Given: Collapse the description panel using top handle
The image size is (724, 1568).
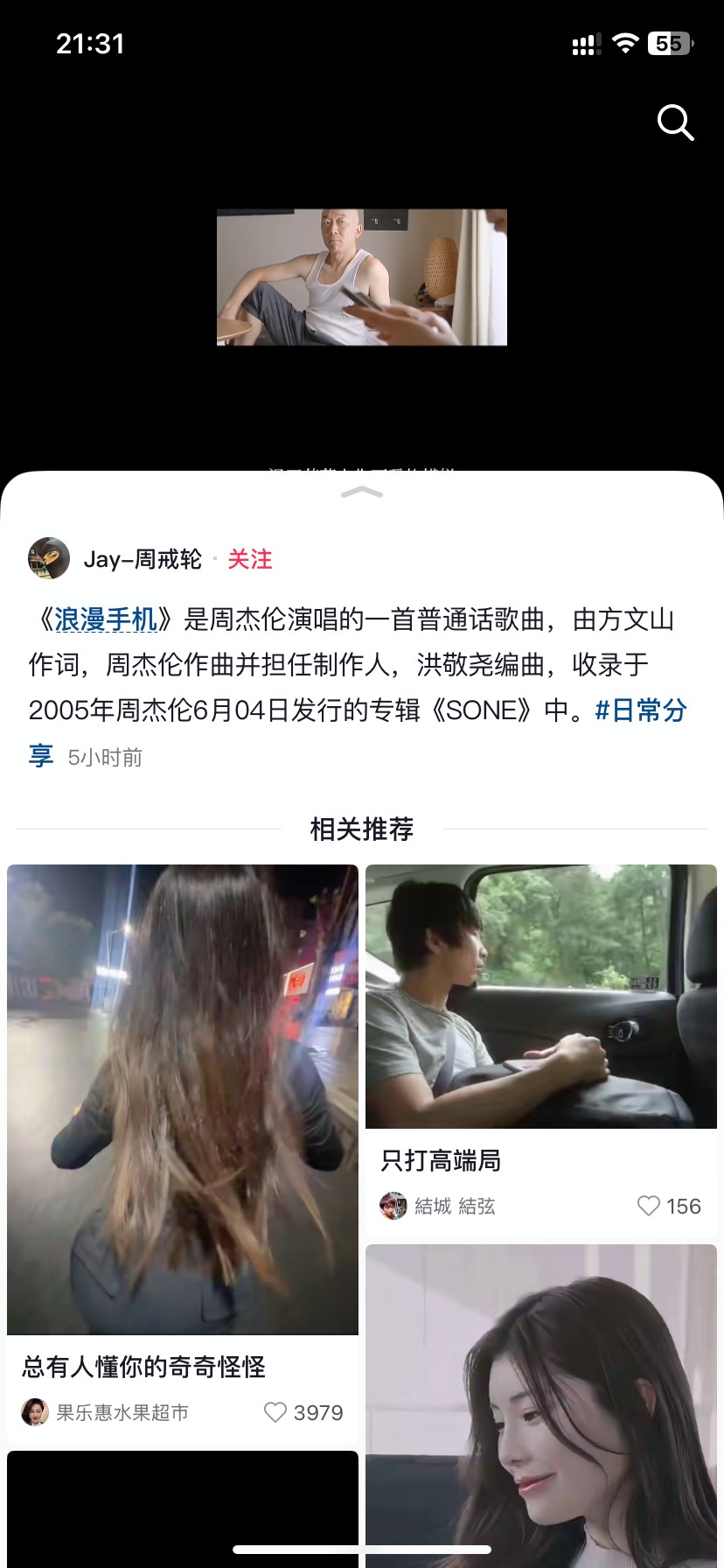Looking at the screenshot, I should [x=362, y=493].
